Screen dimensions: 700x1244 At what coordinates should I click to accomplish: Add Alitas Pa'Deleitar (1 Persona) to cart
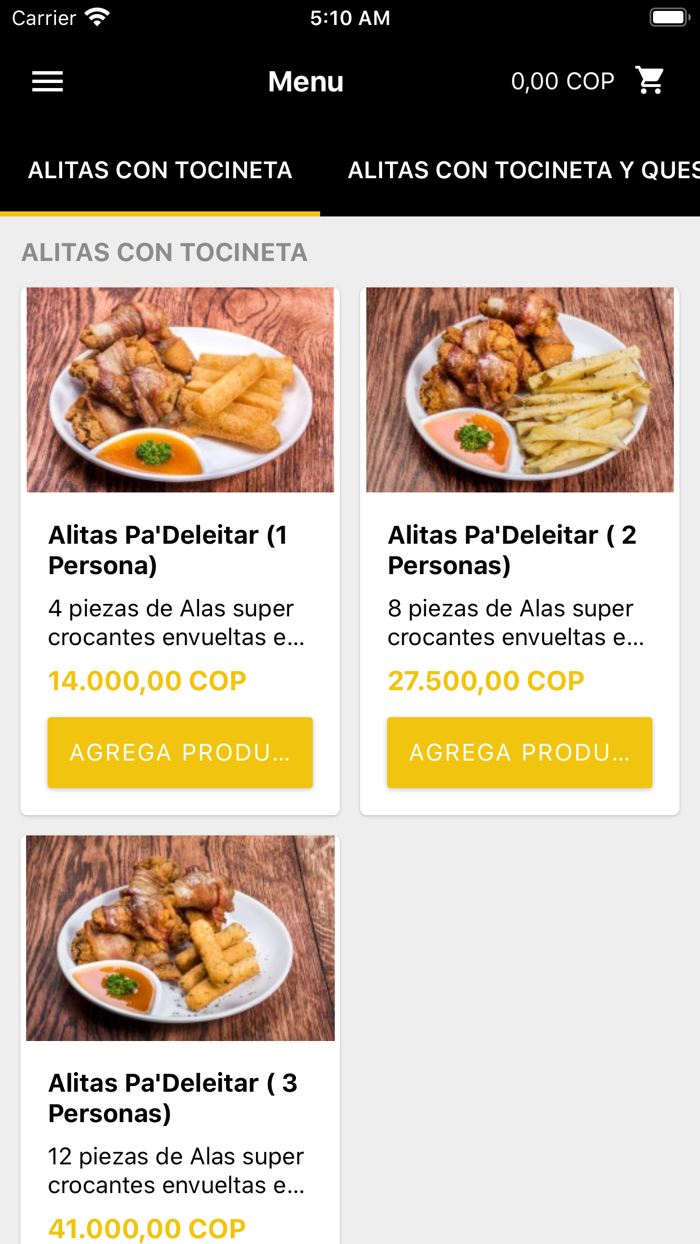pyautogui.click(x=180, y=752)
